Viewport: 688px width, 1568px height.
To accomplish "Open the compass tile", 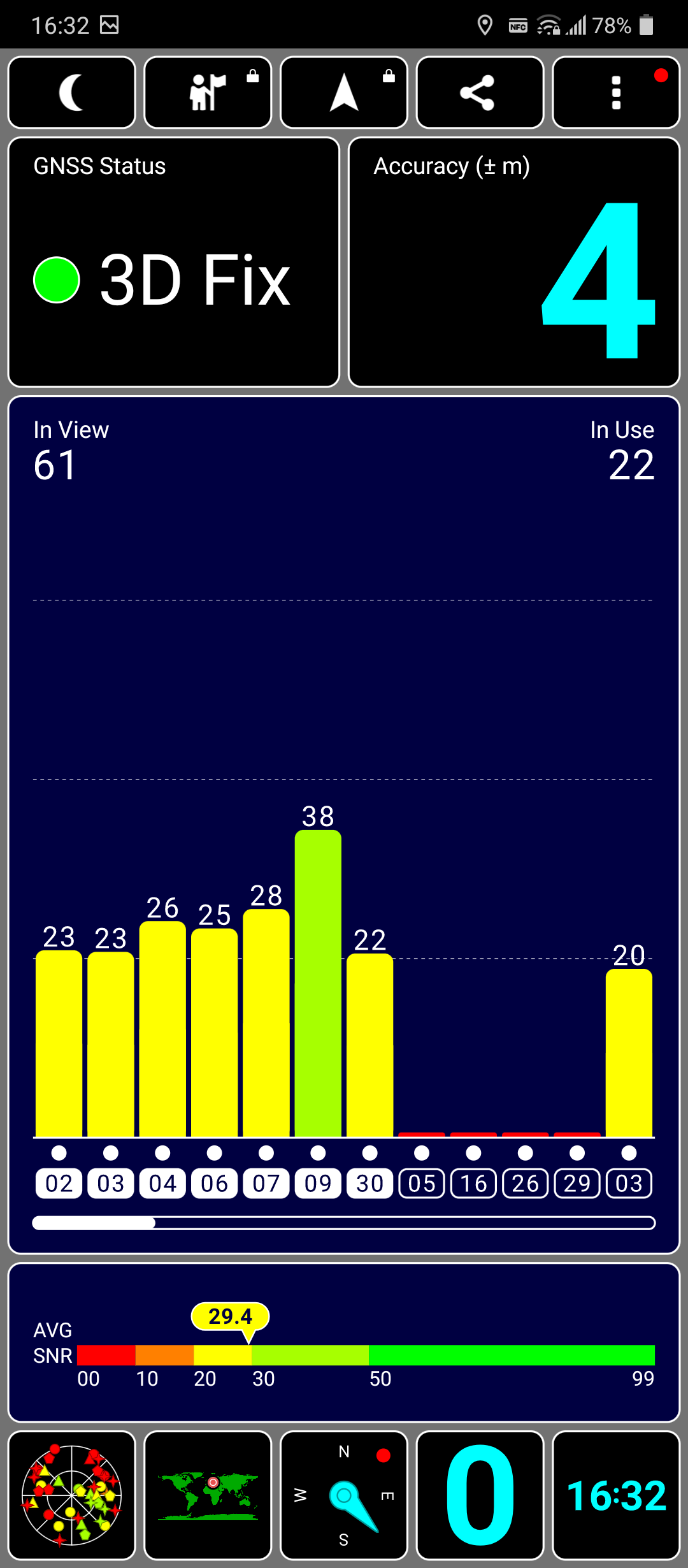I will tap(344, 1495).
